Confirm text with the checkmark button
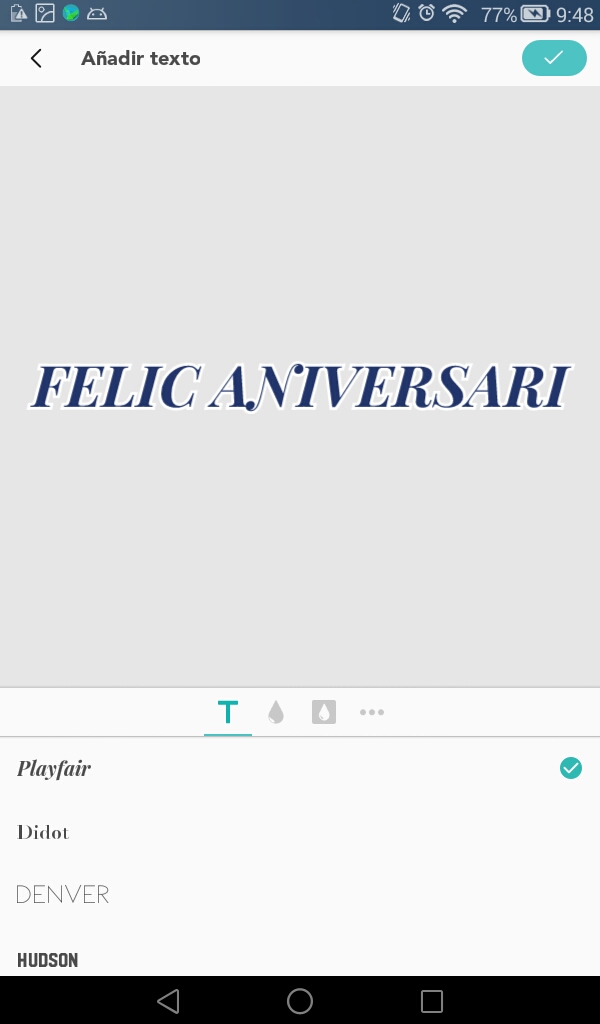Image resolution: width=600 pixels, height=1024 pixels. pyautogui.click(x=553, y=58)
